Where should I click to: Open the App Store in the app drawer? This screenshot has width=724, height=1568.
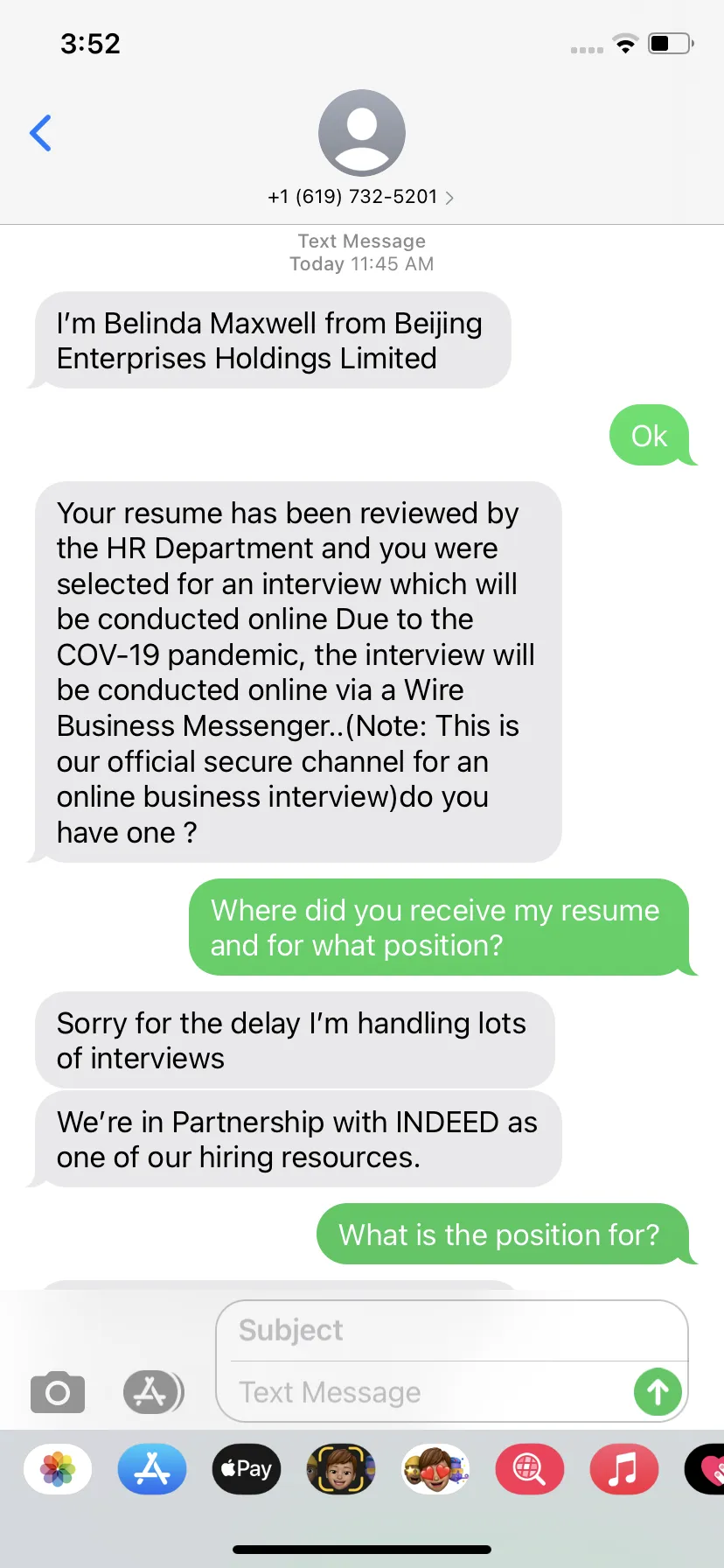click(x=152, y=1469)
